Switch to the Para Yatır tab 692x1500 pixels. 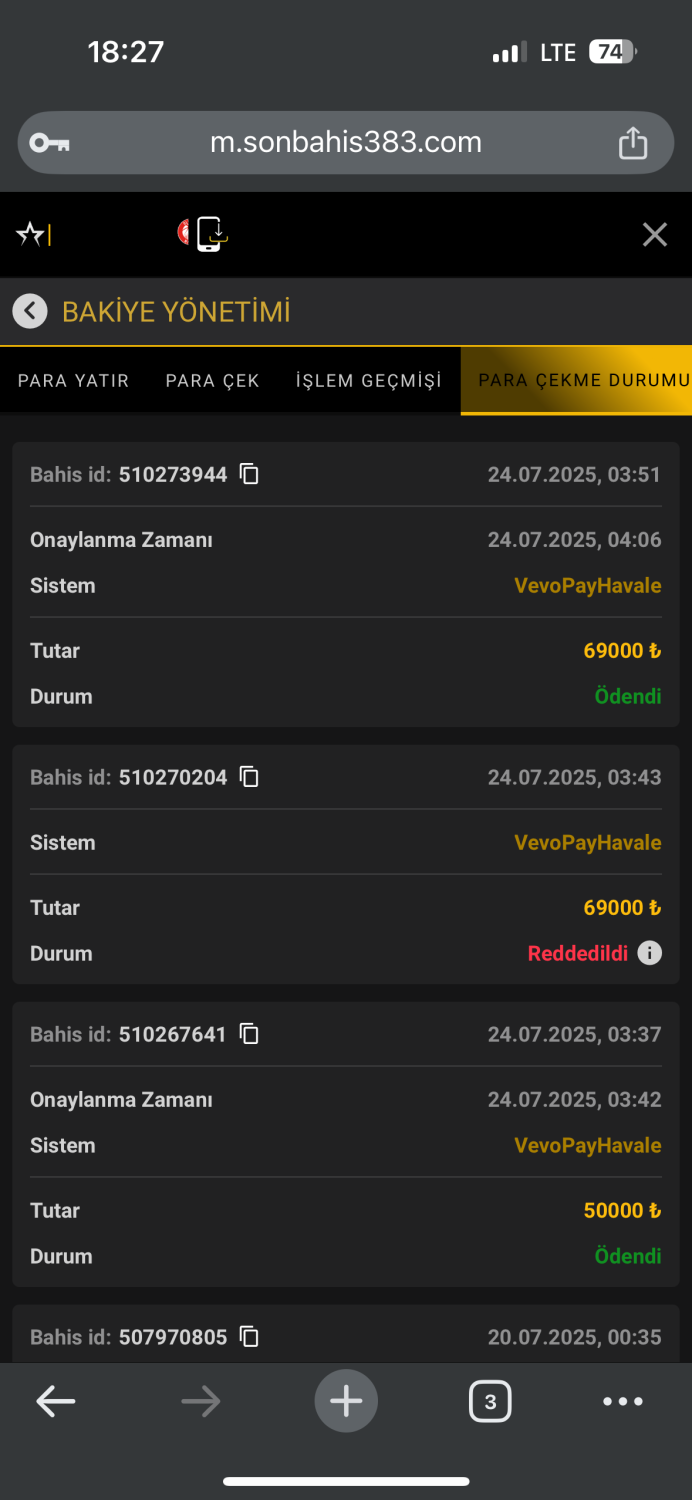tap(73, 380)
